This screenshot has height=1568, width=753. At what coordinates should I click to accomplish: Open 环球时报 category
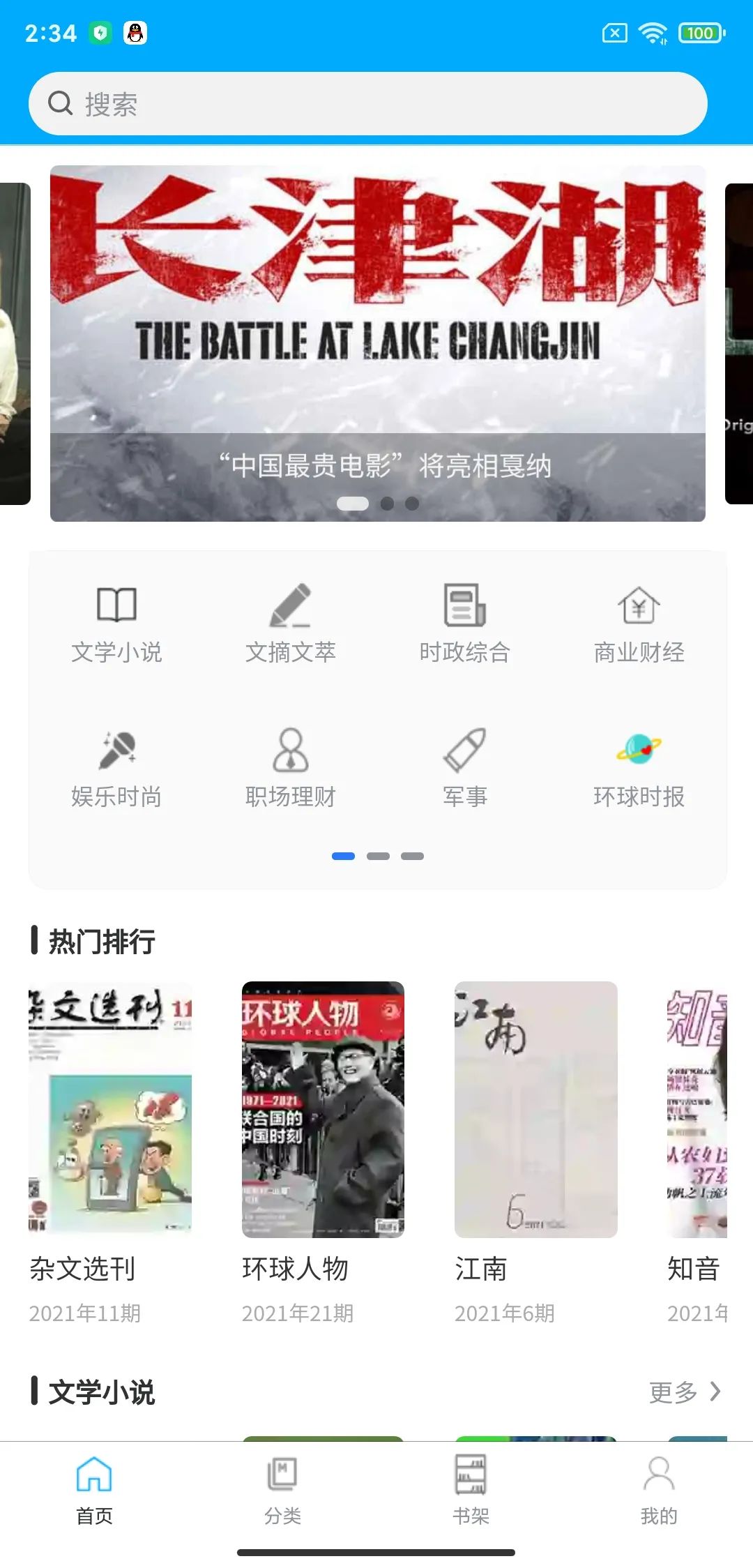pyautogui.click(x=639, y=769)
